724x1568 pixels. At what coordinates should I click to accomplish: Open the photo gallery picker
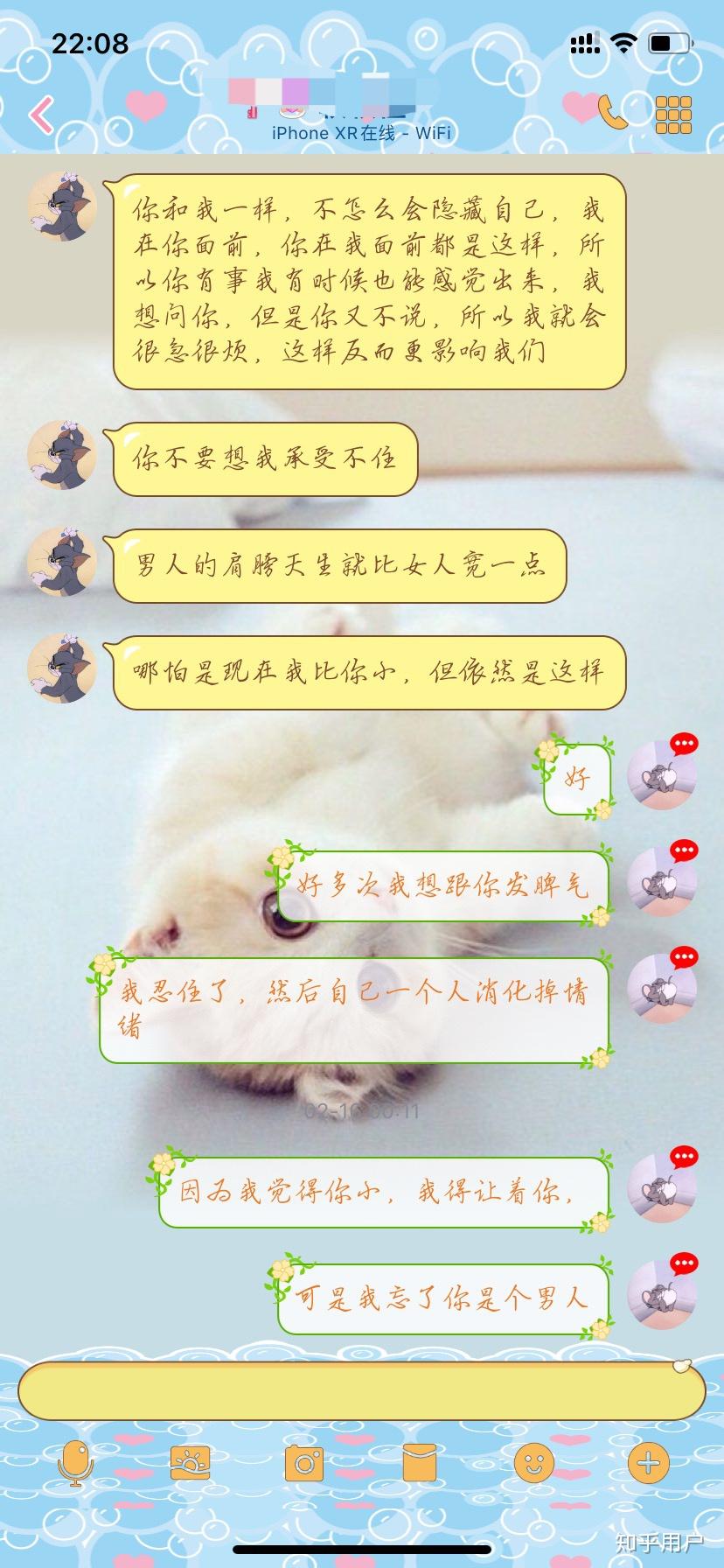(190, 1463)
